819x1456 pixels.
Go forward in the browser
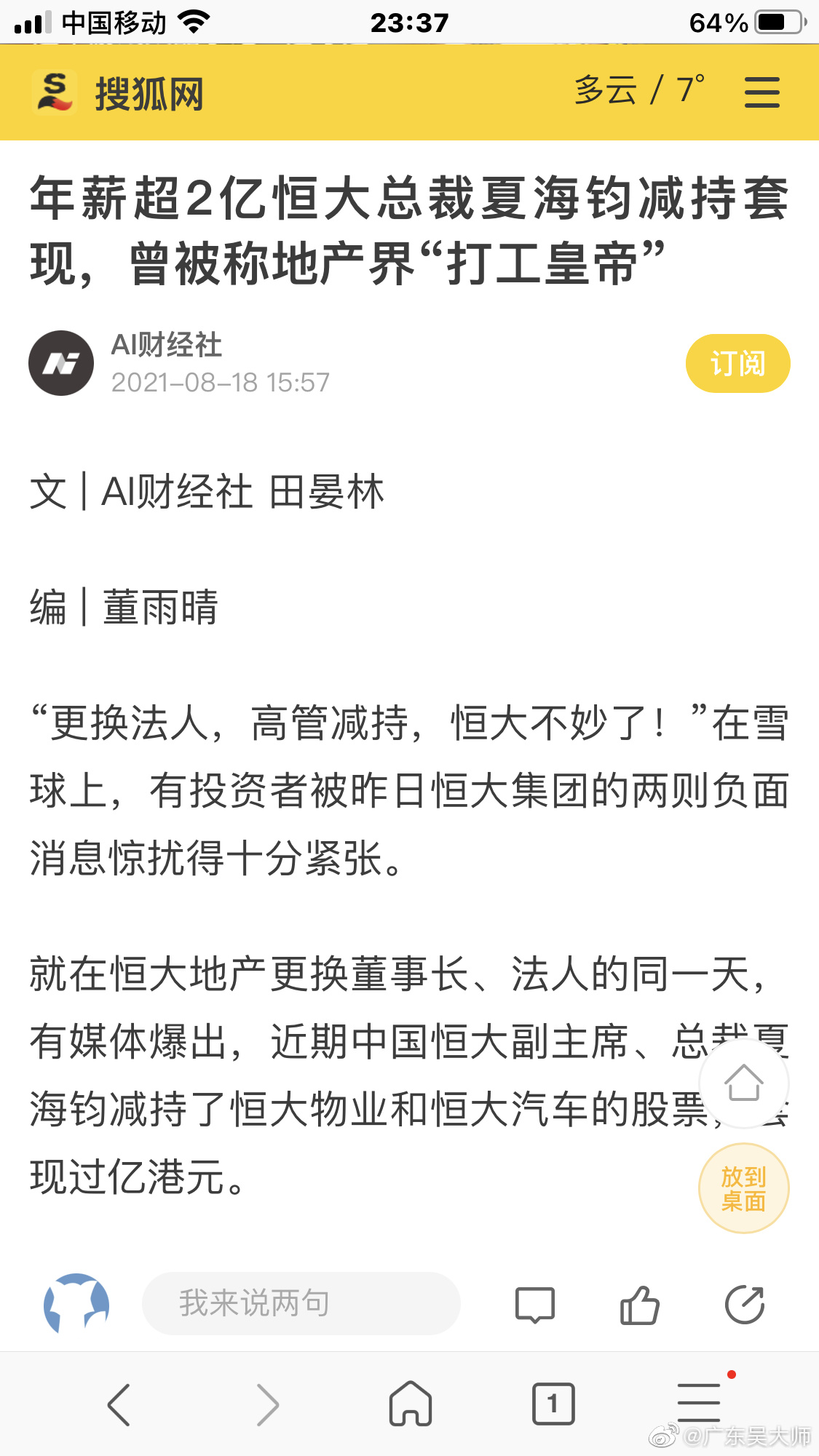click(268, 1404)
